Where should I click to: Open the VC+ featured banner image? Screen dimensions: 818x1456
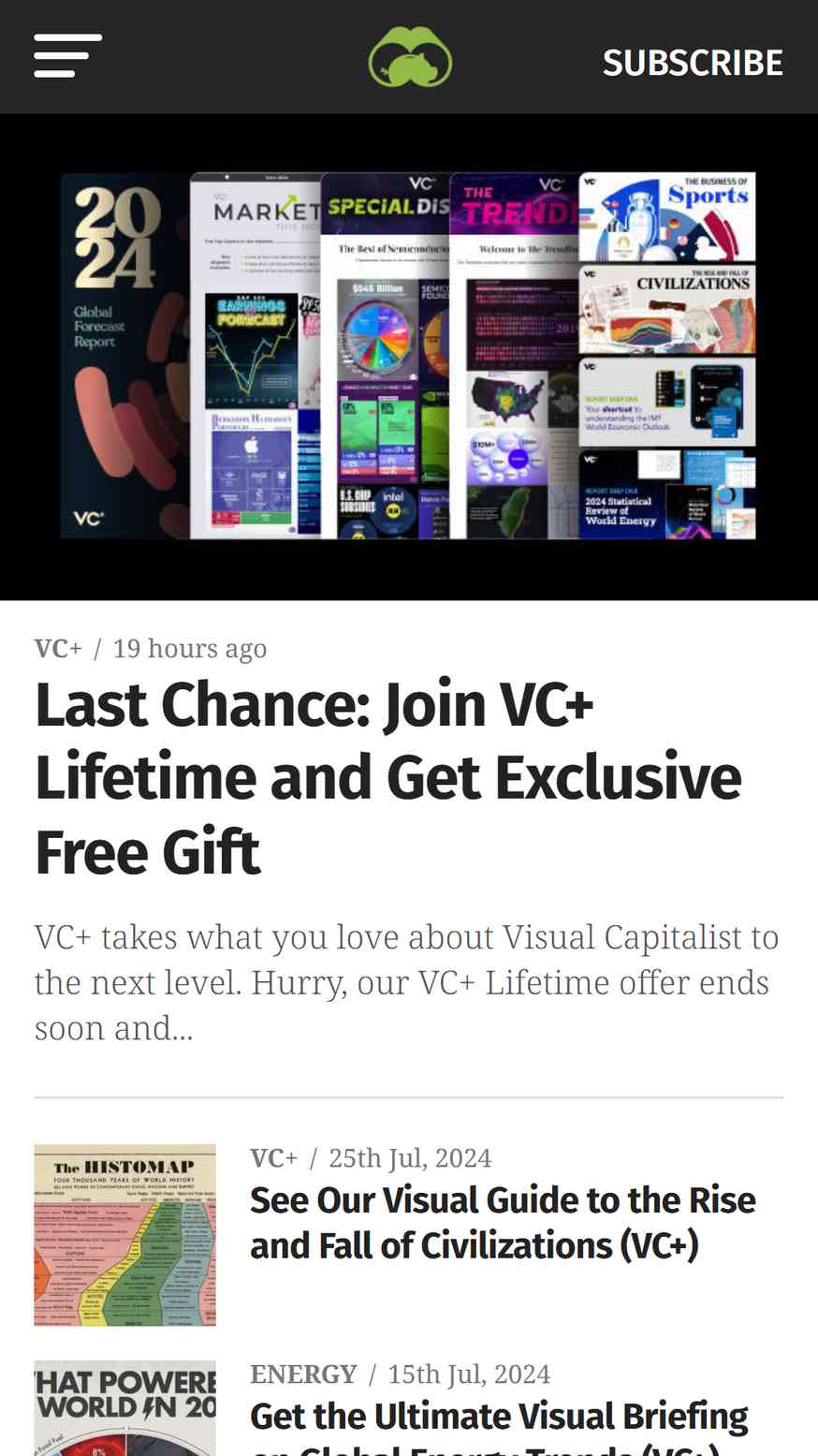409,357
